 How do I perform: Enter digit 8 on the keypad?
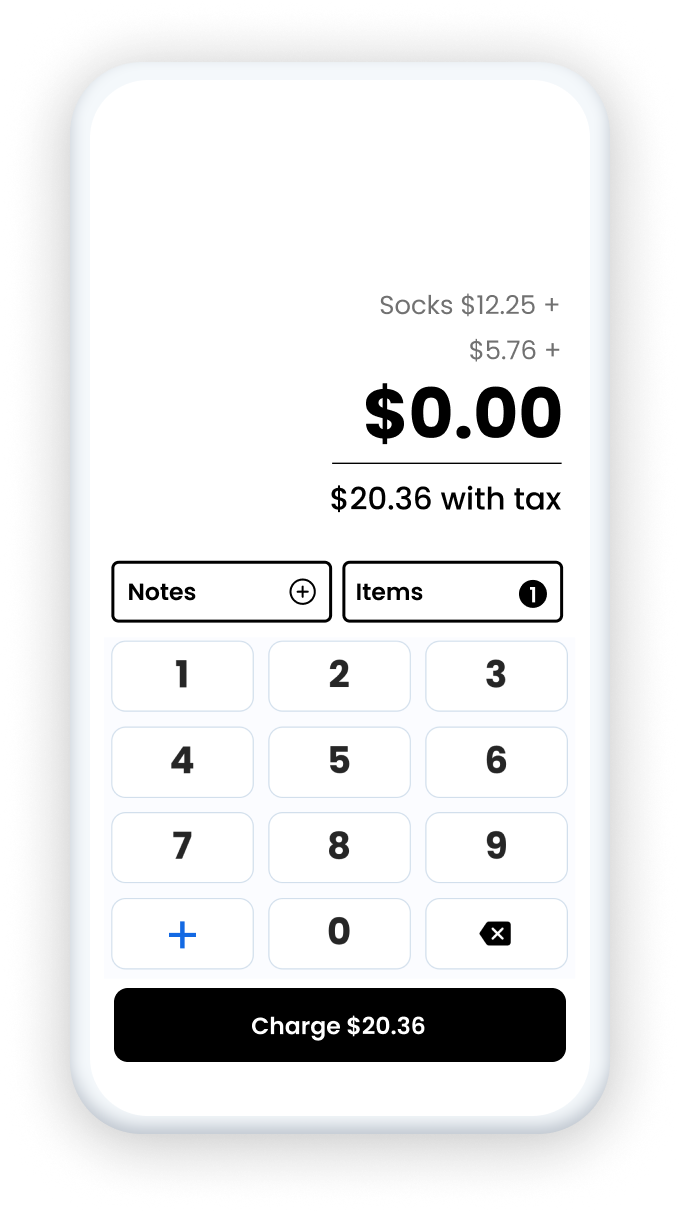pyautogui.click(x=339, y=847)
